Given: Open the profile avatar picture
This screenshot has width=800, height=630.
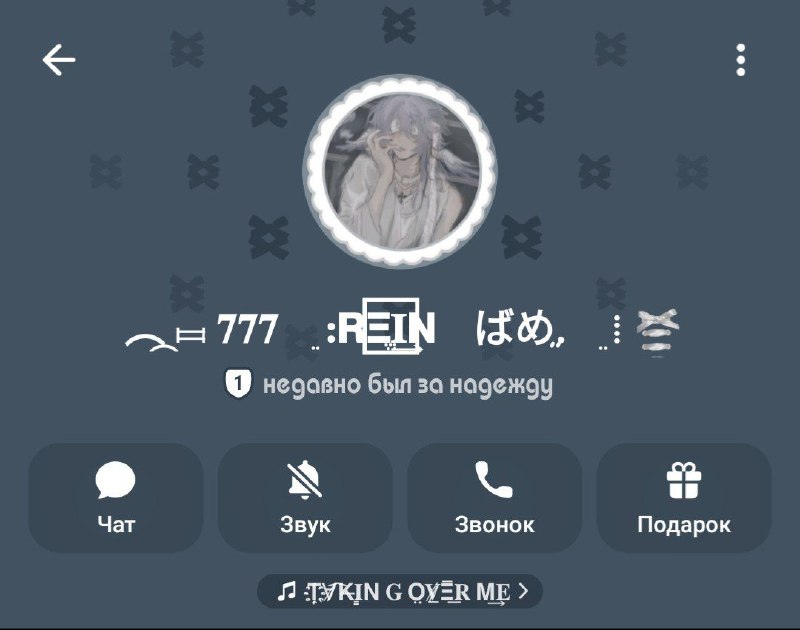Looking at the screenshot, I should click(x=400, y=171).
